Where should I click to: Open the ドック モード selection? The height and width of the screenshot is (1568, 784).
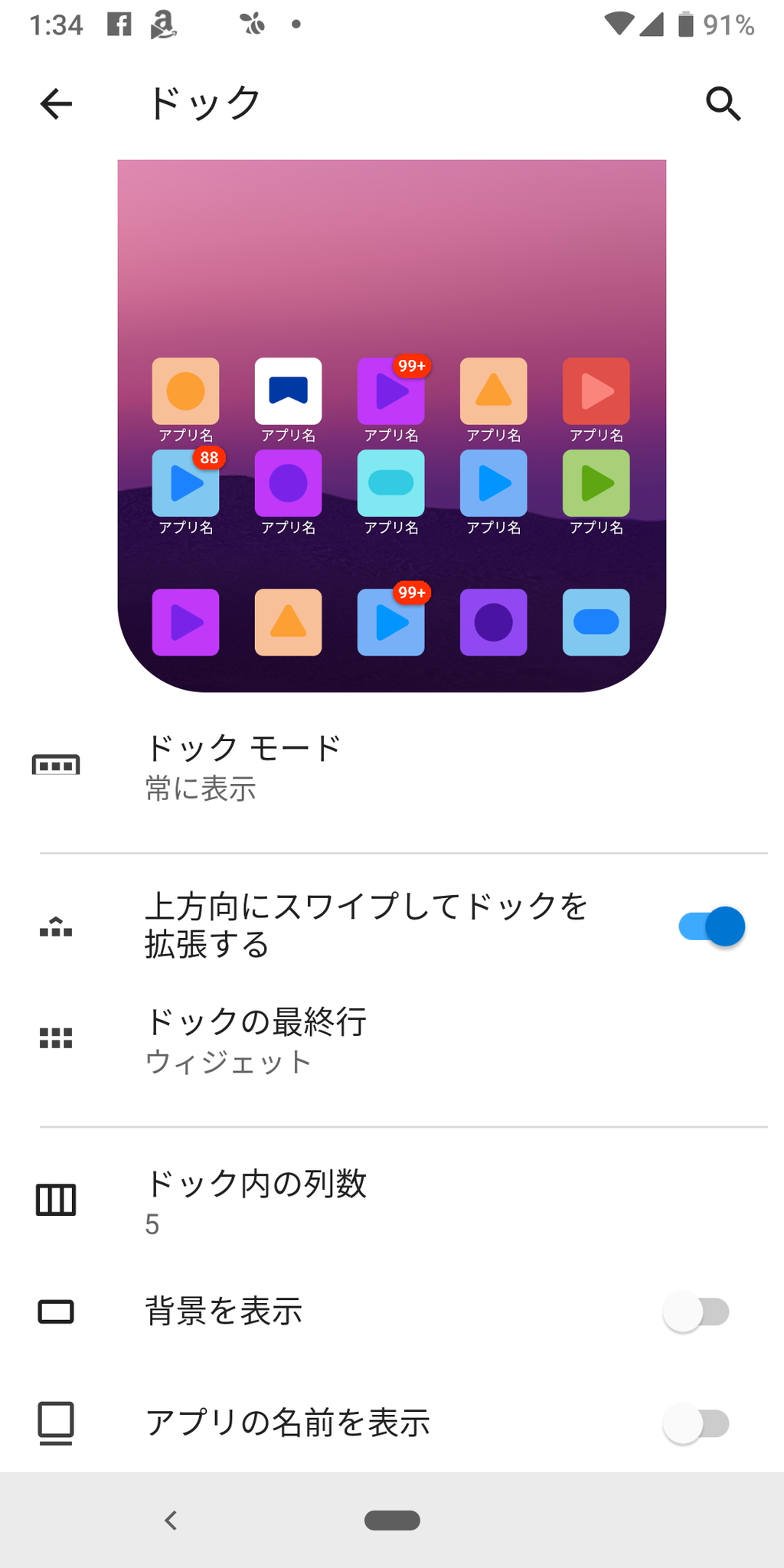pos(306,765)
